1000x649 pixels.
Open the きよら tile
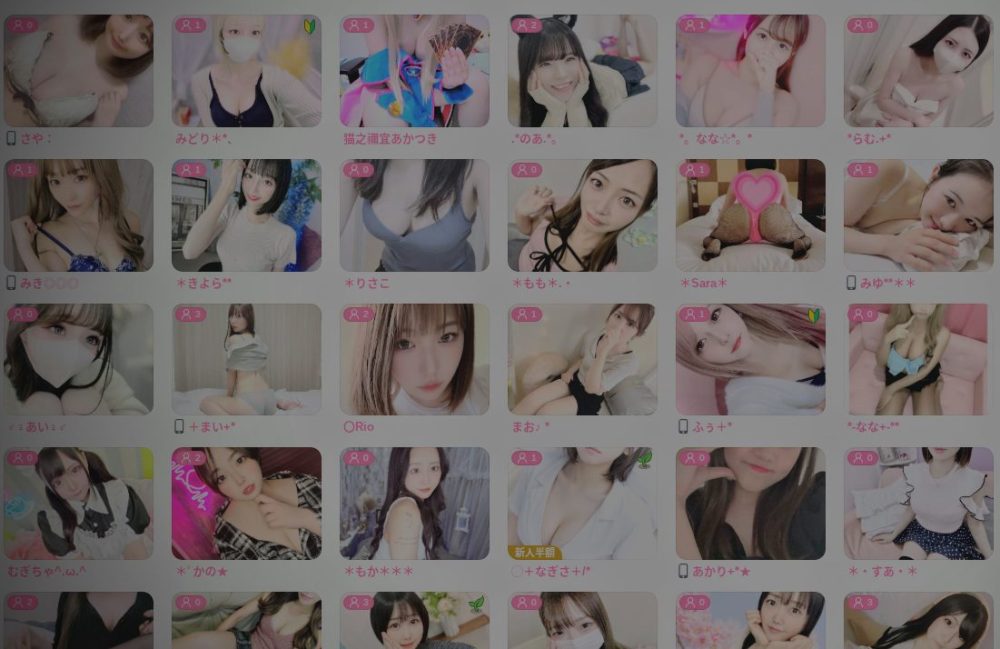click(x=246, y=215)
